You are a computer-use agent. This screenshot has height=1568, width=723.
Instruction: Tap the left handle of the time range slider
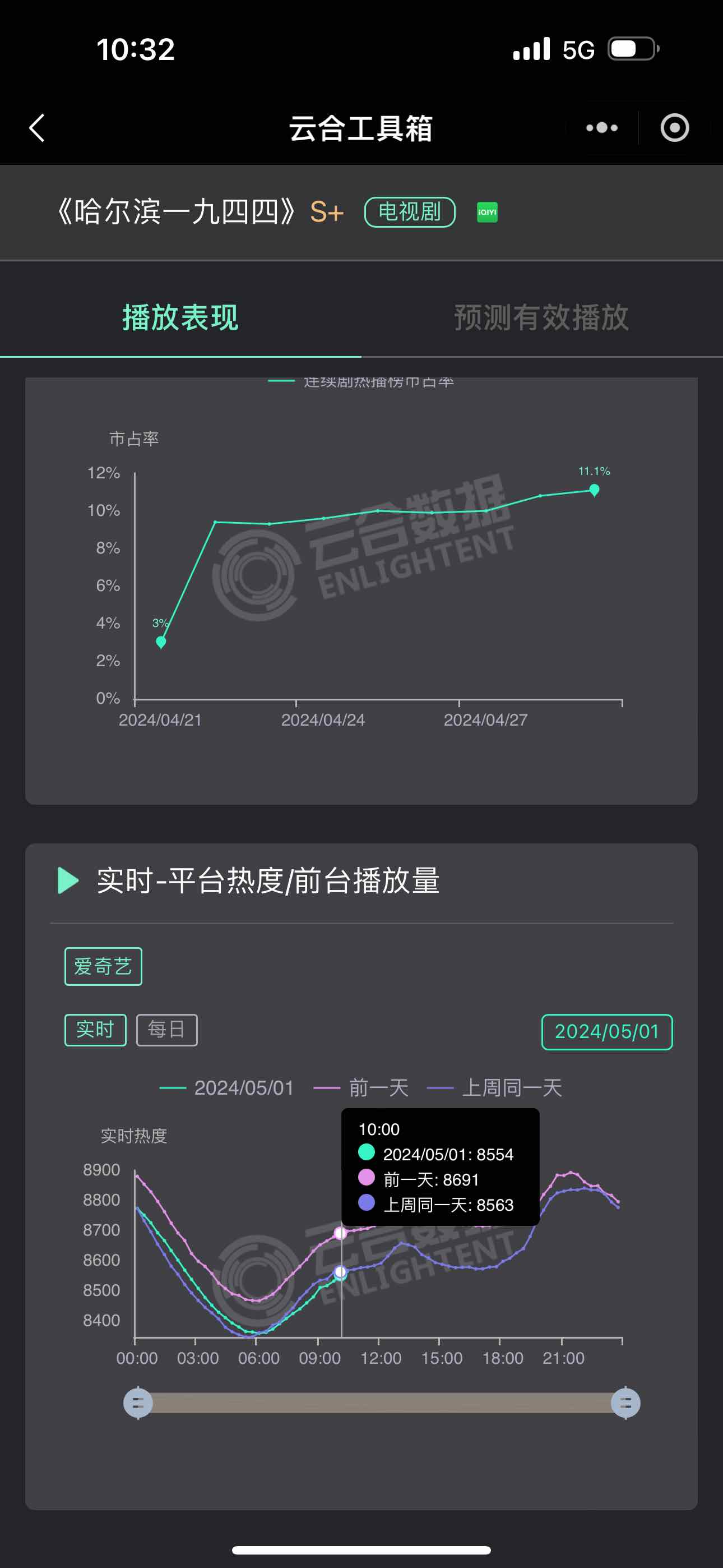[x=138, y=1403]
